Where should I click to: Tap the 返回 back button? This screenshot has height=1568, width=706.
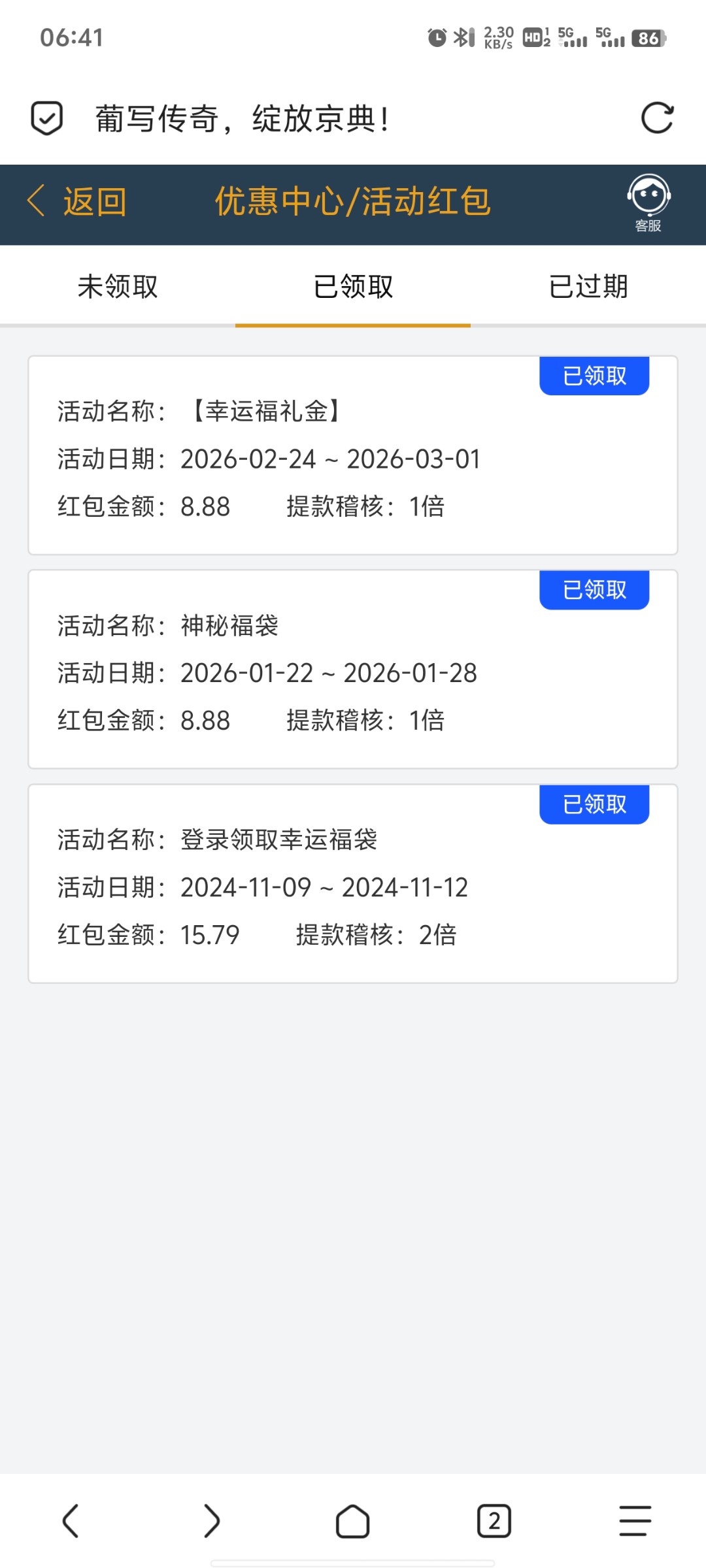(x=77, y=201)
